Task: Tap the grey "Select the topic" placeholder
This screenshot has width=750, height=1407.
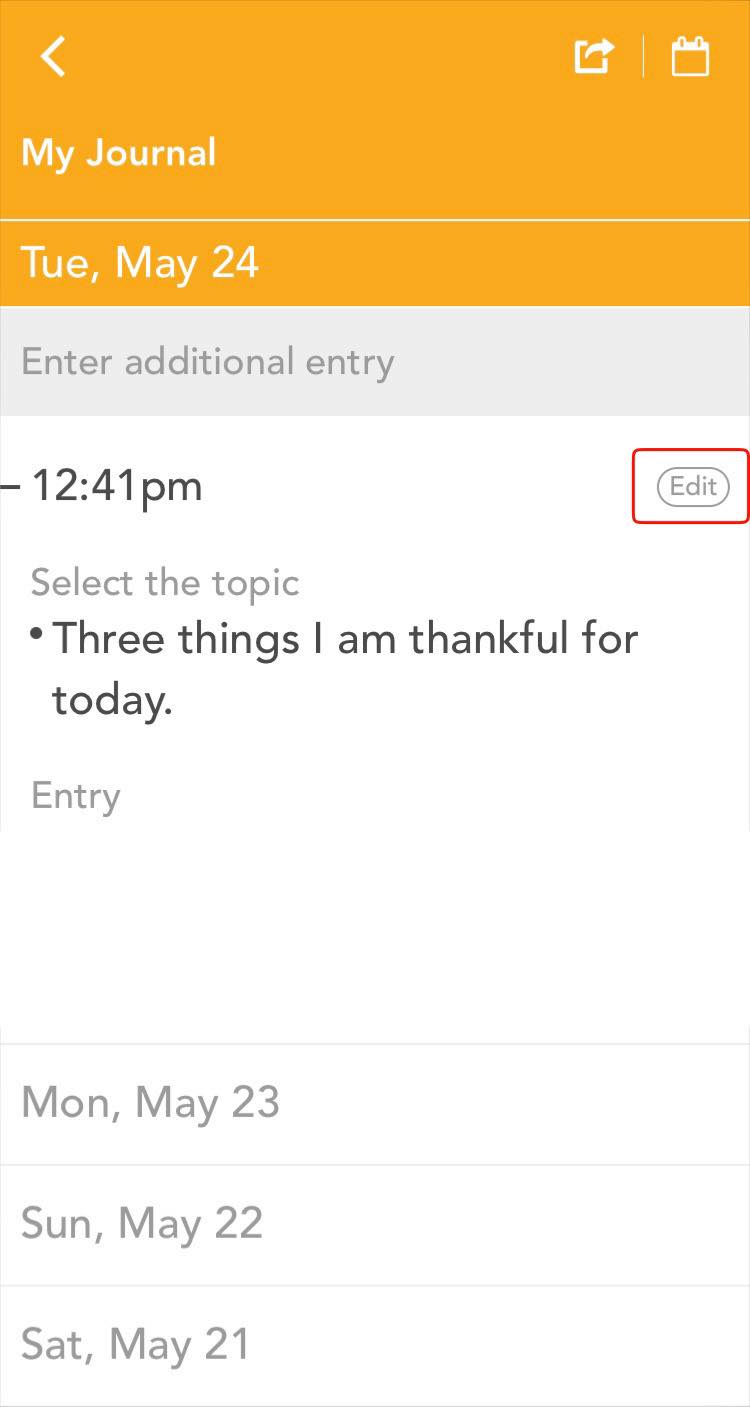Action: coord(165,582)
